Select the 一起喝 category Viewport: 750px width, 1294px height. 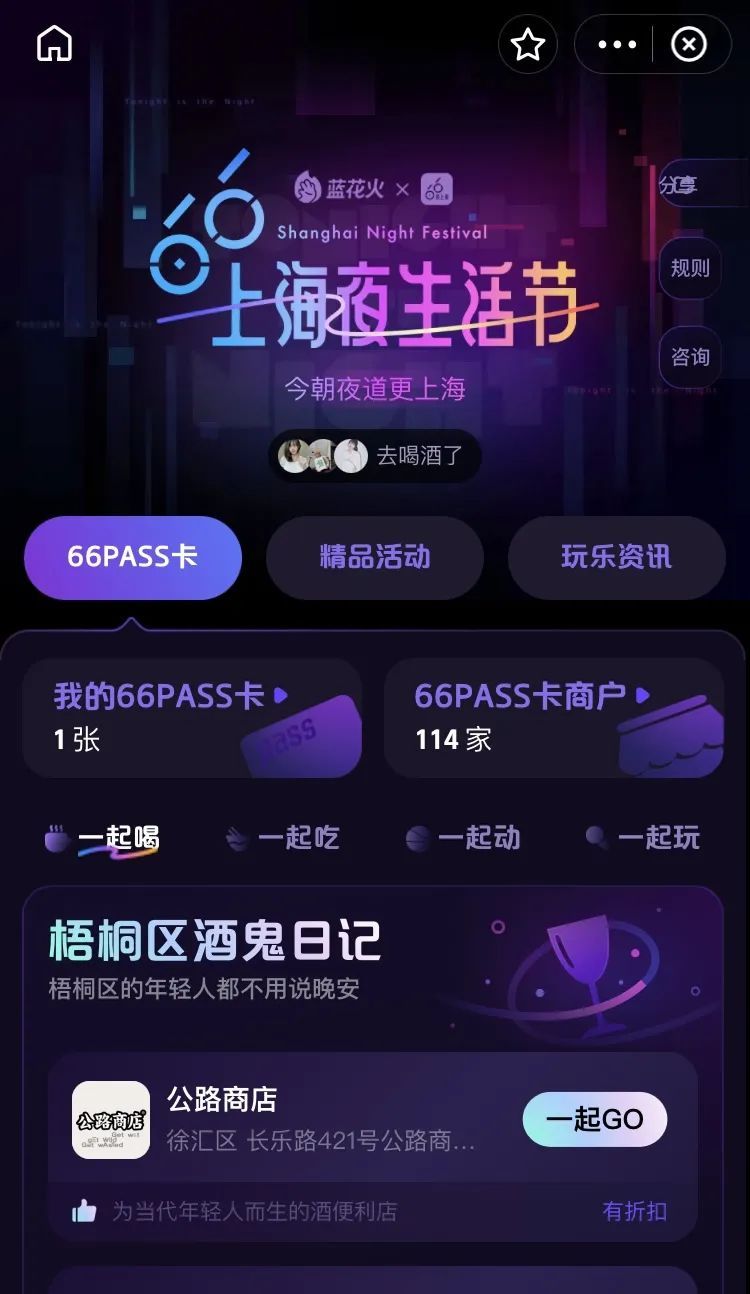pyautogui.click(x=103, y=838)
